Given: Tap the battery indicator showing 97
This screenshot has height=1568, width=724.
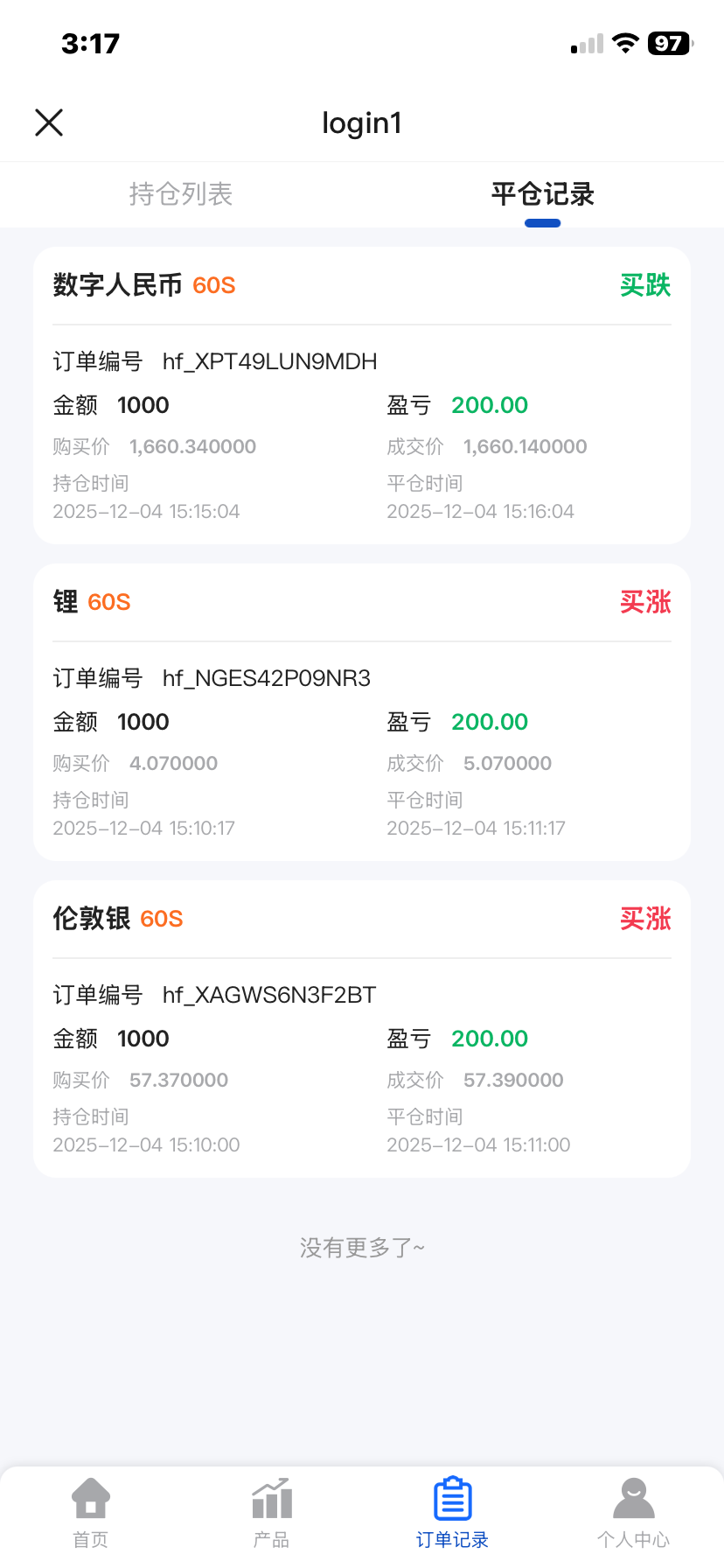Looking at the screenshot, I should pyautogui.click(x=667, y=42).
